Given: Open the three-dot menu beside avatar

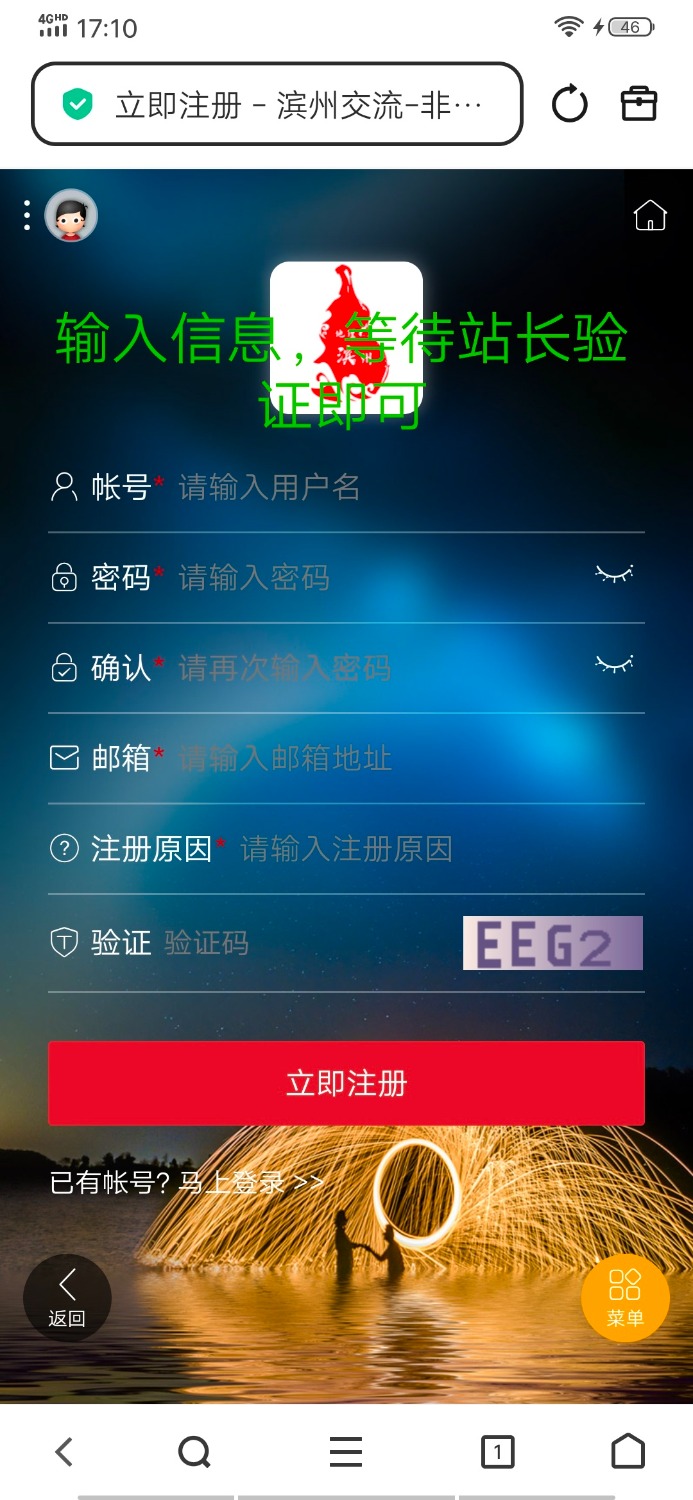Looking at the screenshot, I should pos(27,215).
